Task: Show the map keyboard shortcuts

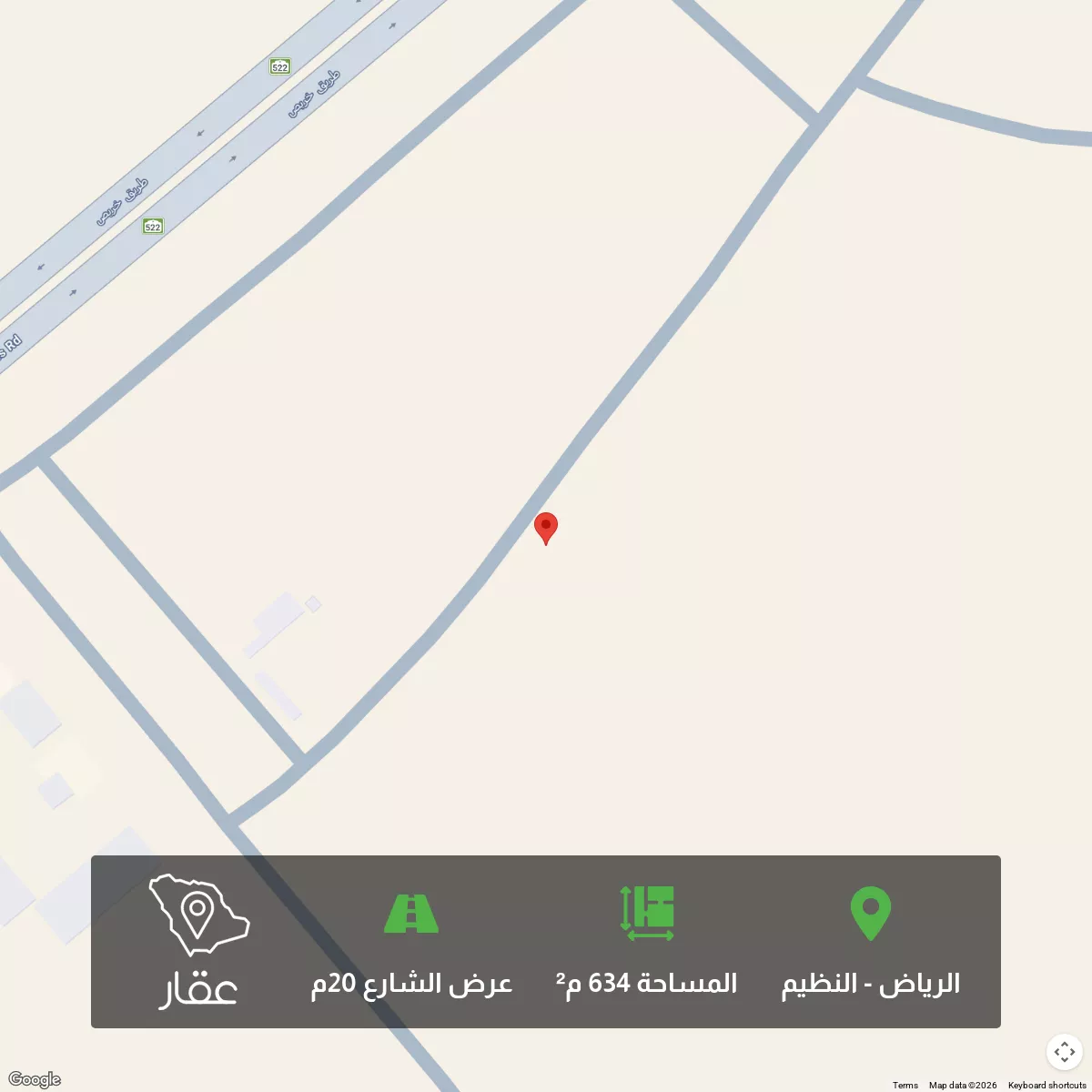Action: pyautogui.click(x=1046, y=1085)
